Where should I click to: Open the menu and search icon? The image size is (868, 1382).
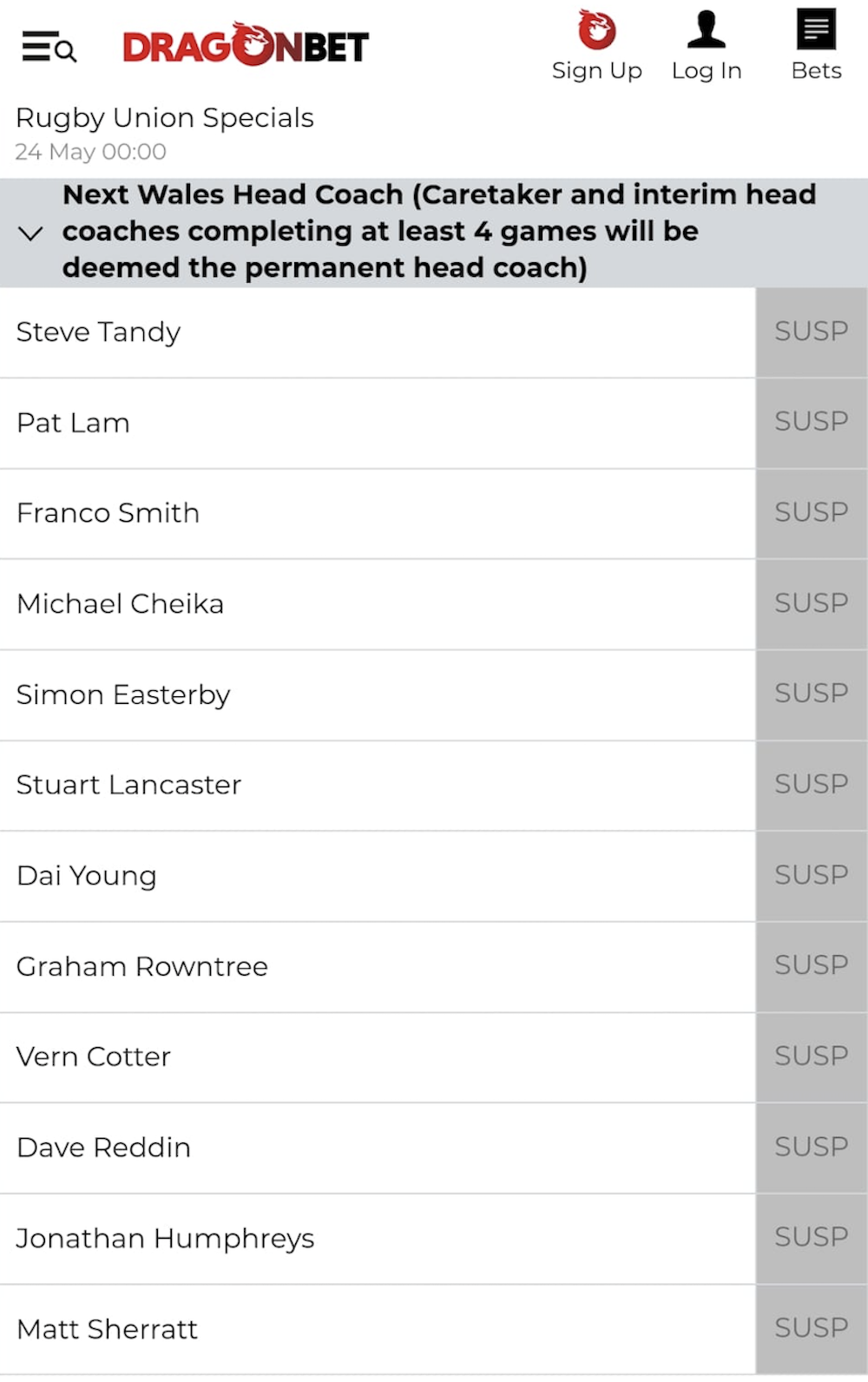(x=49, y=47)
